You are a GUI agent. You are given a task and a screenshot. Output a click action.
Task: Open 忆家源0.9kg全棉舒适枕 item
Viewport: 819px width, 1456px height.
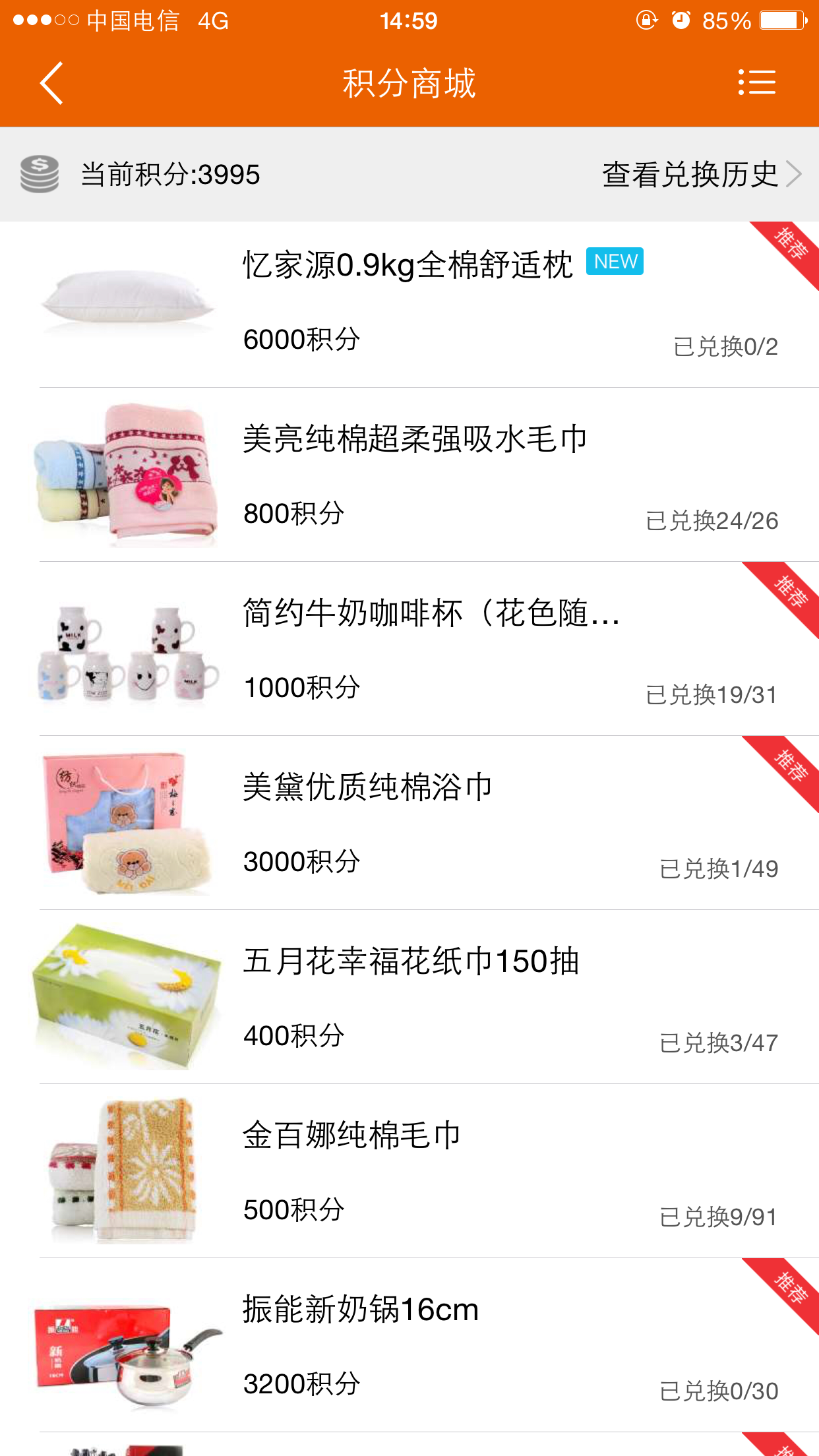tap(409, 305)
